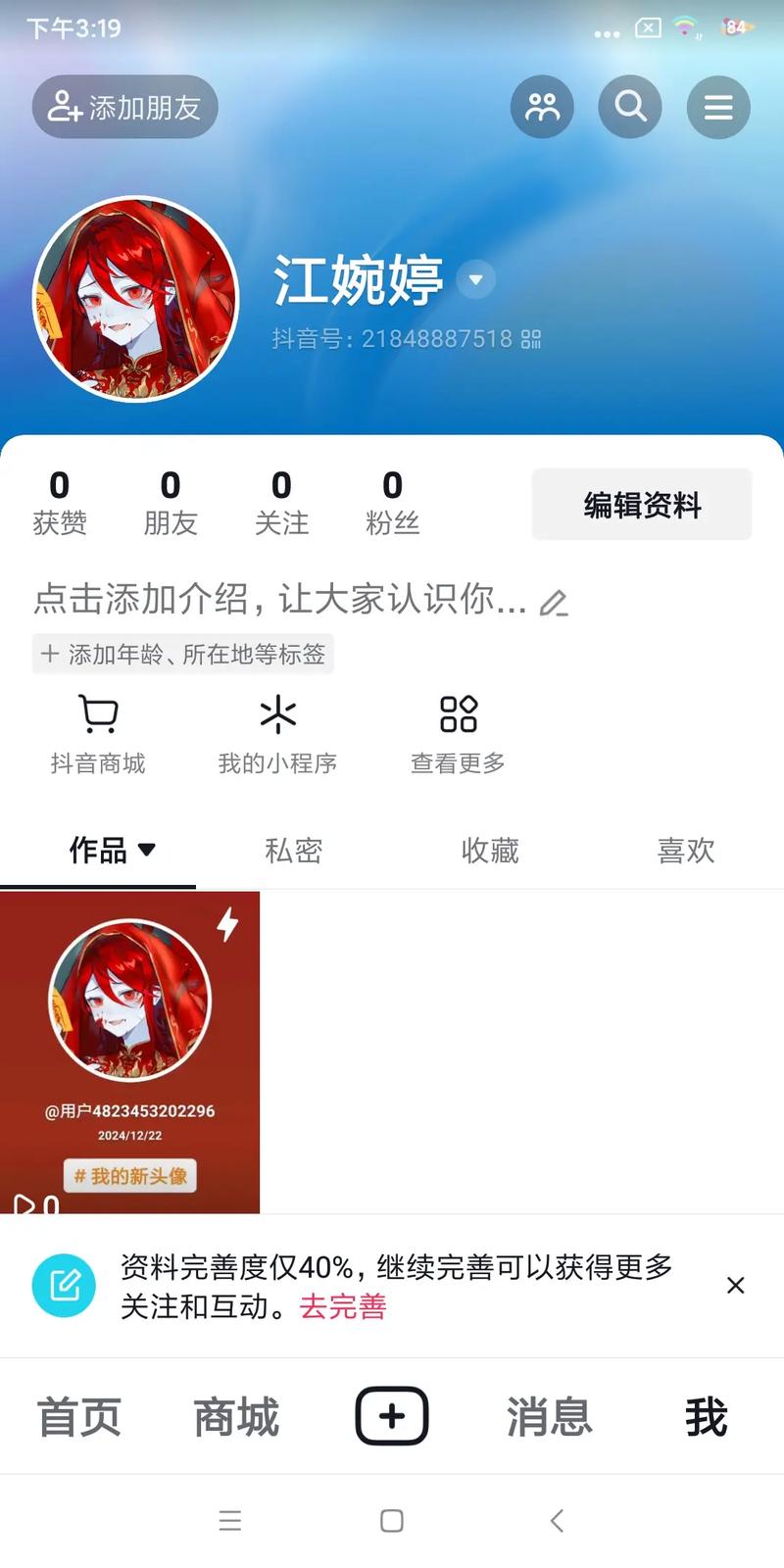Expand the account switcher next to 江婉婷
This screenshot has width=784, height=1568.
[x=476, y=280]
